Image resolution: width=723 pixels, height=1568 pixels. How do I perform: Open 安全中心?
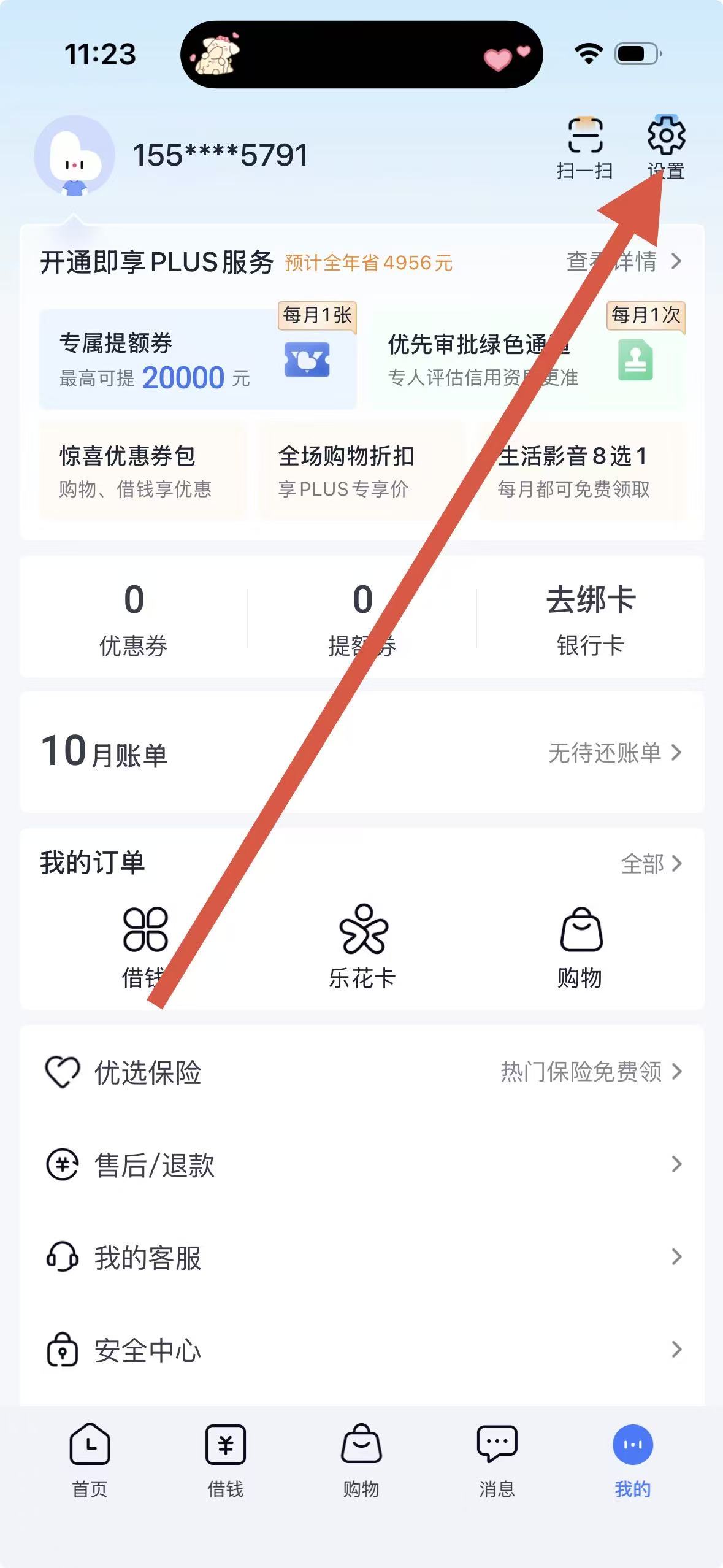(362, 1350)
